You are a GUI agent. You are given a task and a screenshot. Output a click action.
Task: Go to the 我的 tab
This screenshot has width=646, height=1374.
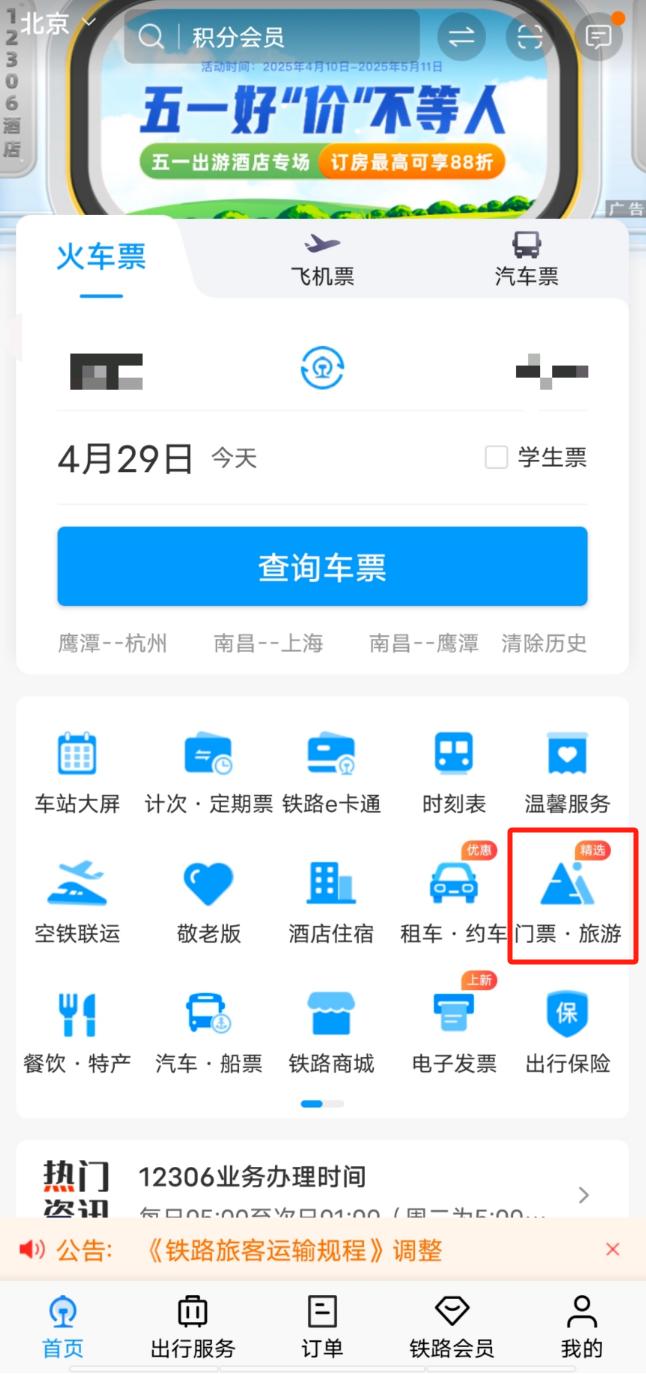(x=581, y=1325)
